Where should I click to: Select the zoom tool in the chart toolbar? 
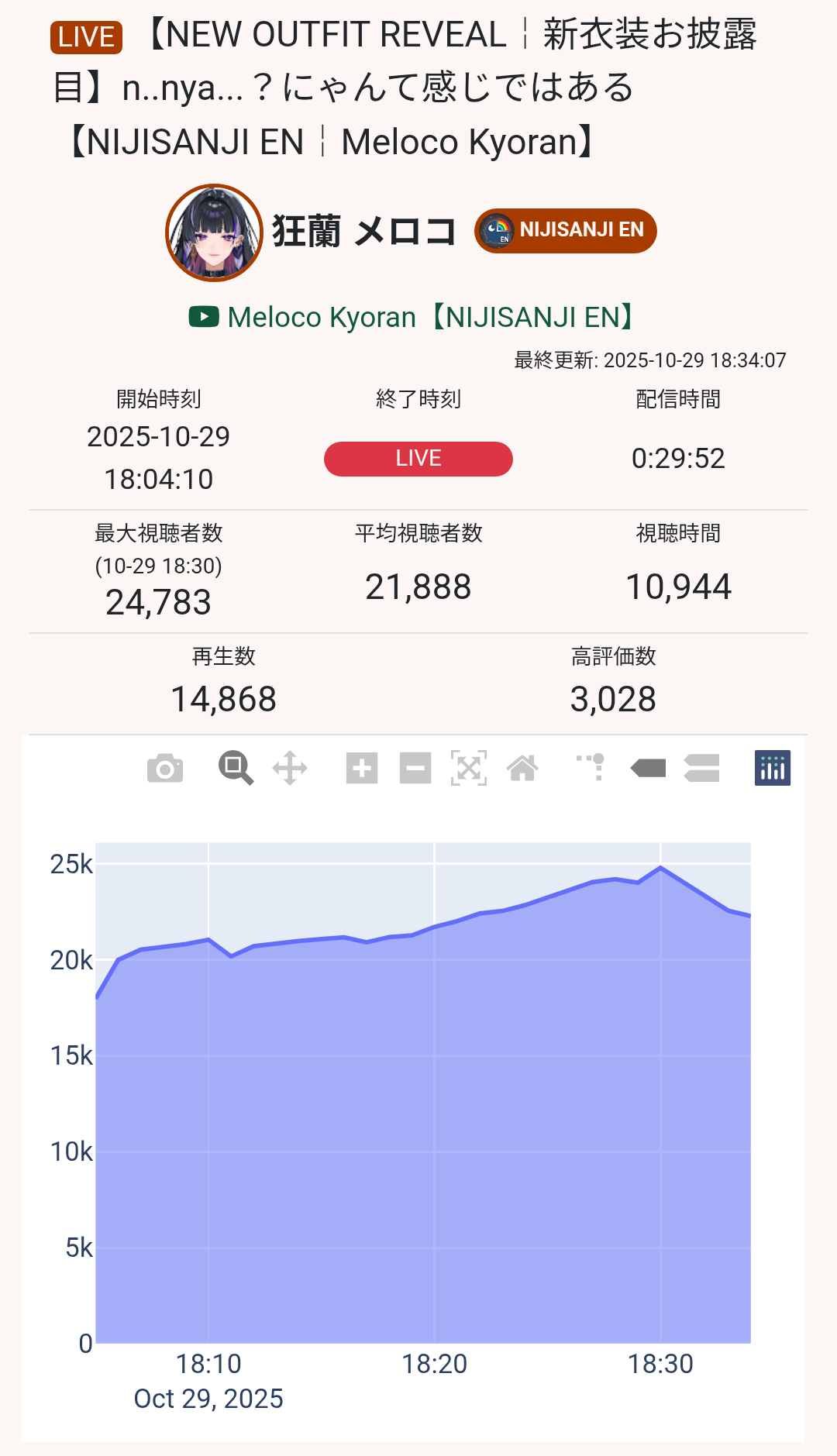point(236,769)
